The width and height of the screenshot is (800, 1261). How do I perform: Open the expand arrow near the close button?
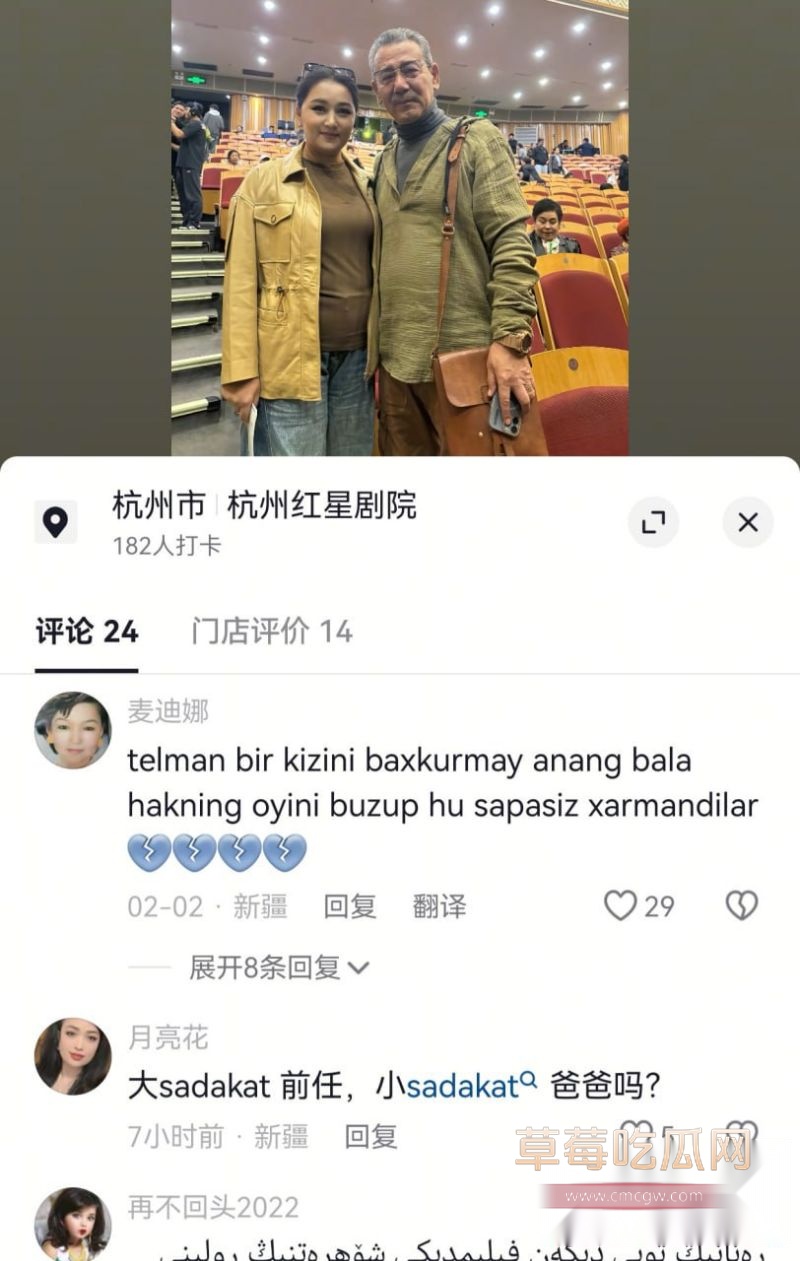click(x=655, y=522)
